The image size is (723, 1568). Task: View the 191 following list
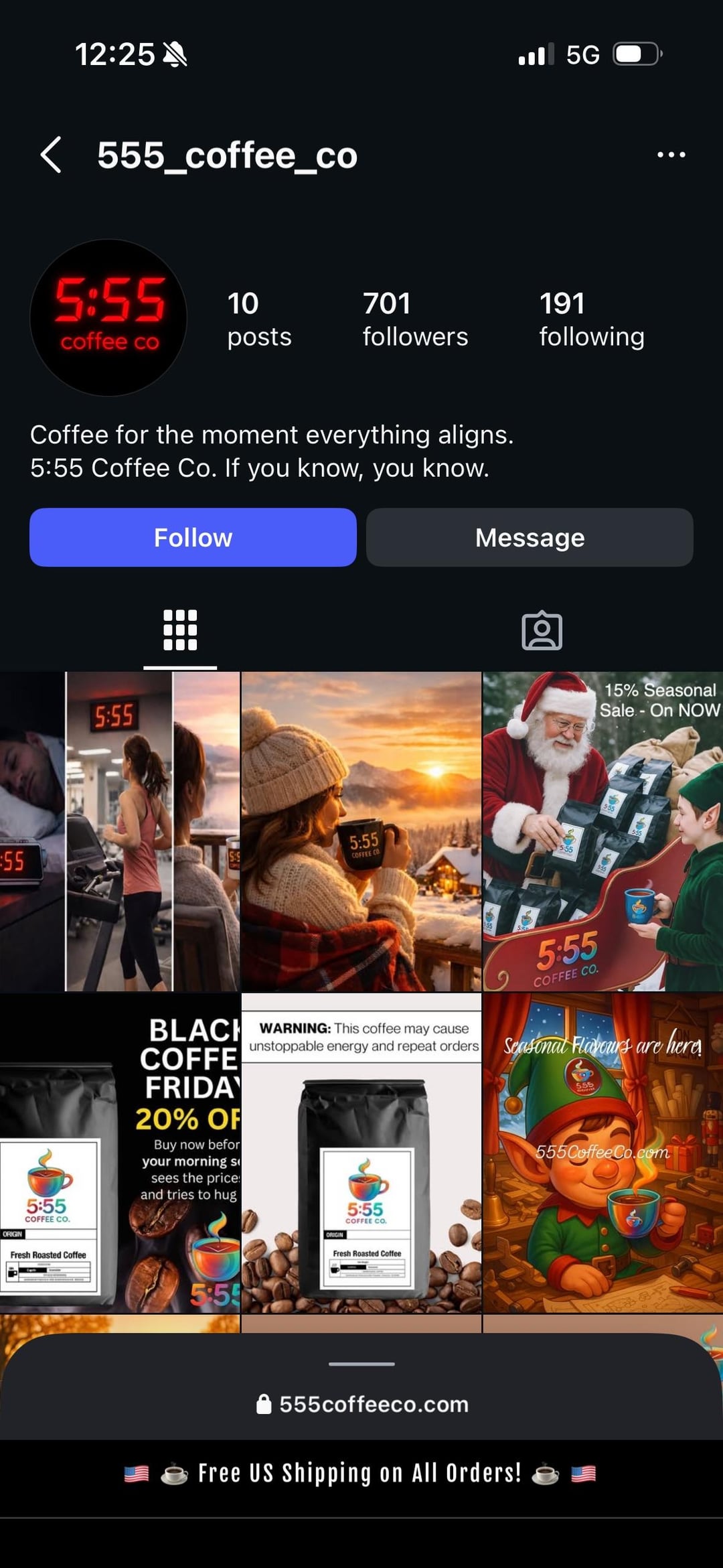click(592, 319)
